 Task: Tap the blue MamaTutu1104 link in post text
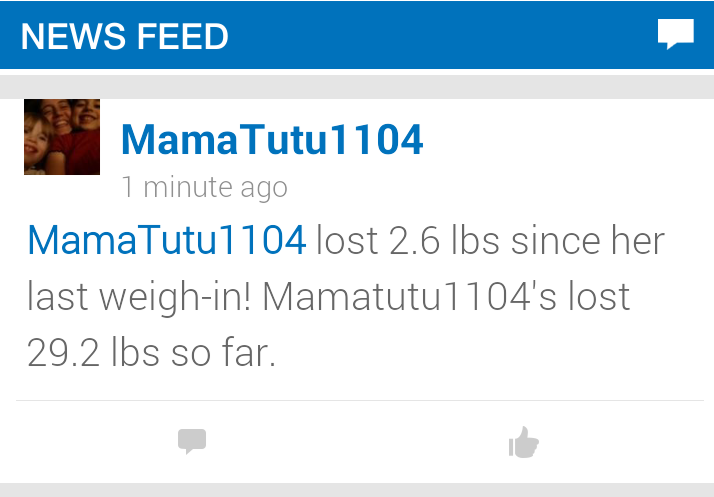click(167, 241)
